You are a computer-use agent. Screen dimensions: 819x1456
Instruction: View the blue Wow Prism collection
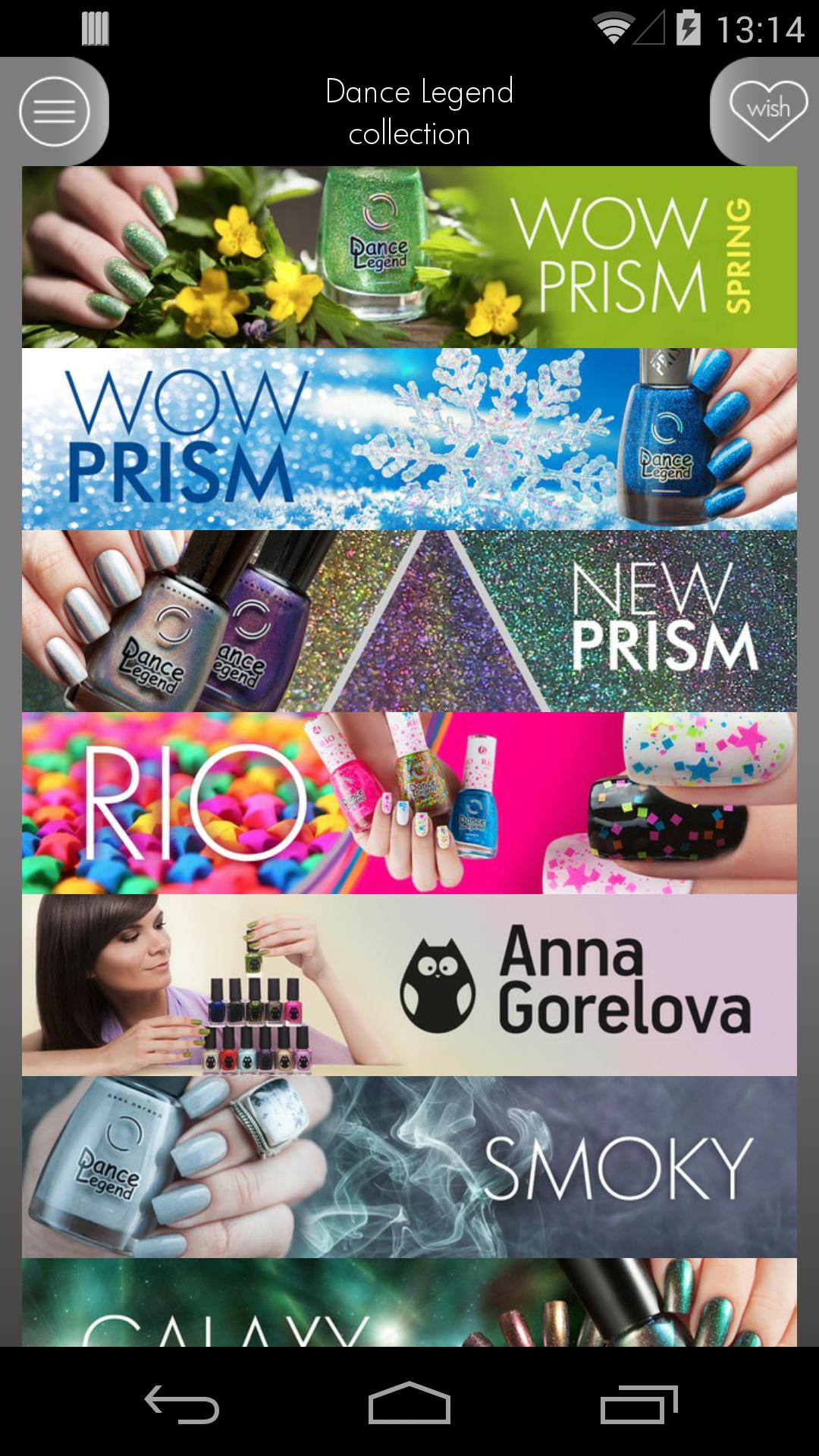tap(409, 439)
